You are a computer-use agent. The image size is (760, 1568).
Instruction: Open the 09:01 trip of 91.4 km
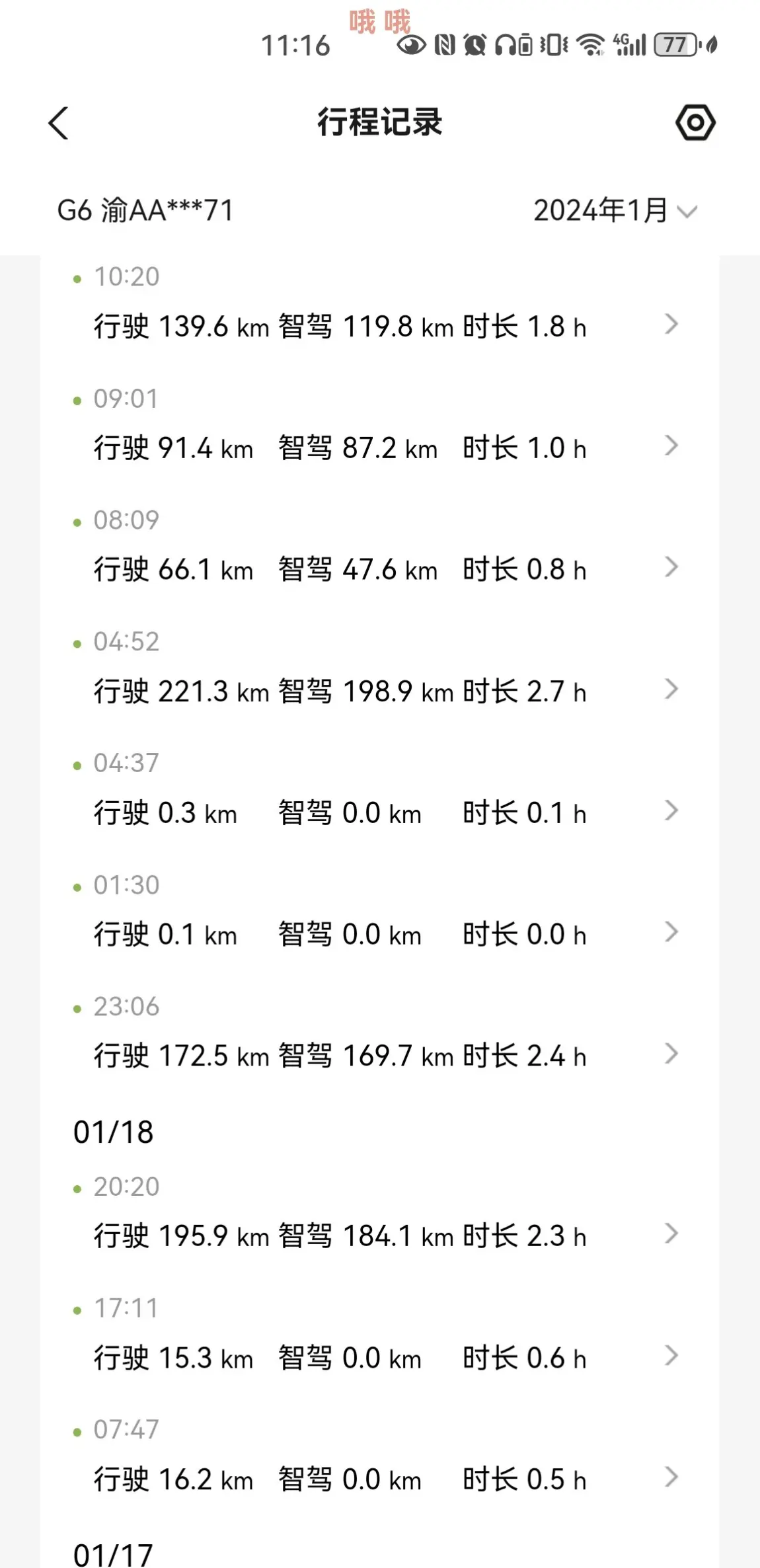379,428
